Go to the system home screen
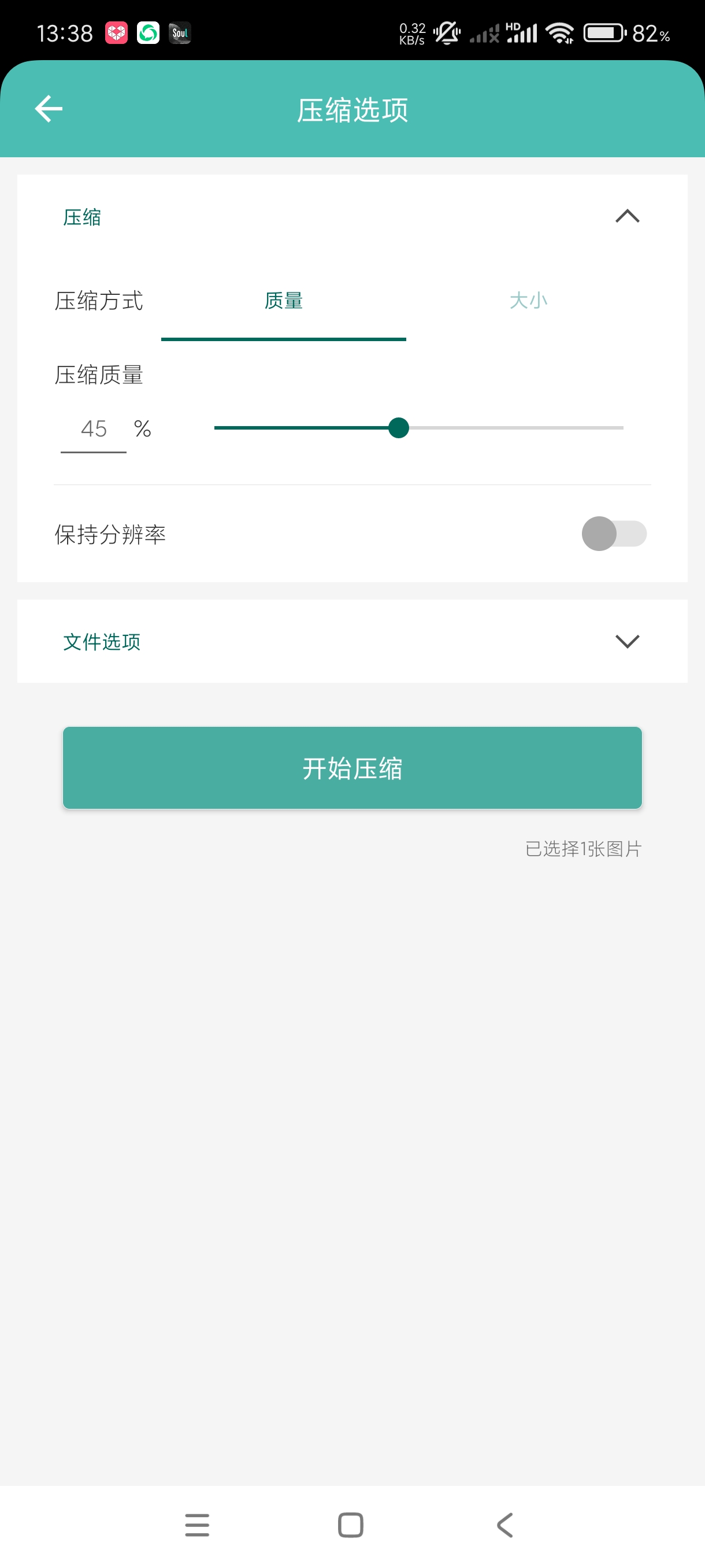 [x=350, y=1525]
